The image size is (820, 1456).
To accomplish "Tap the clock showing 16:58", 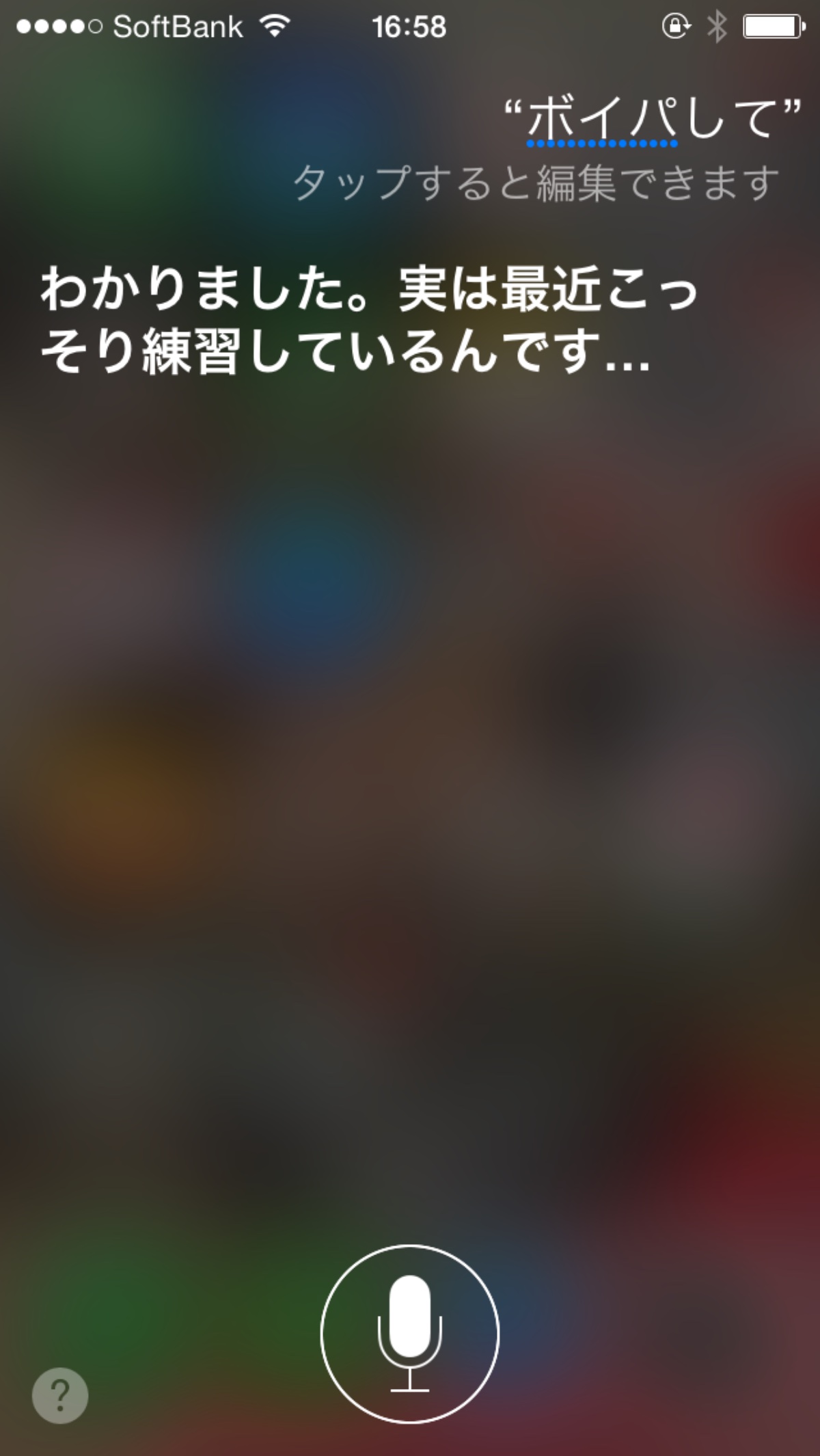I will pos(410,26).
